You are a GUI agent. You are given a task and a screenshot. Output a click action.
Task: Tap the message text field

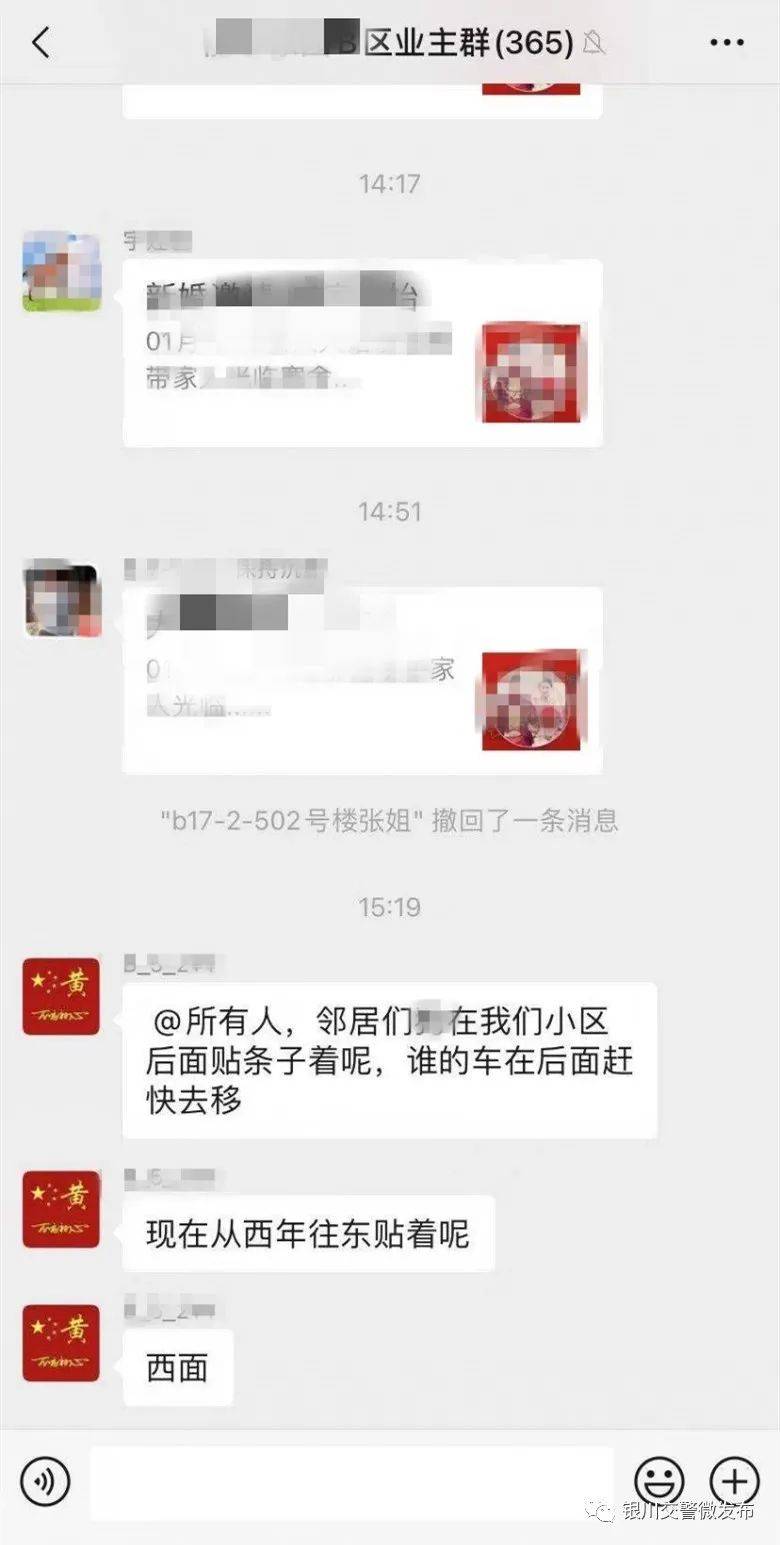(350, 1482)
